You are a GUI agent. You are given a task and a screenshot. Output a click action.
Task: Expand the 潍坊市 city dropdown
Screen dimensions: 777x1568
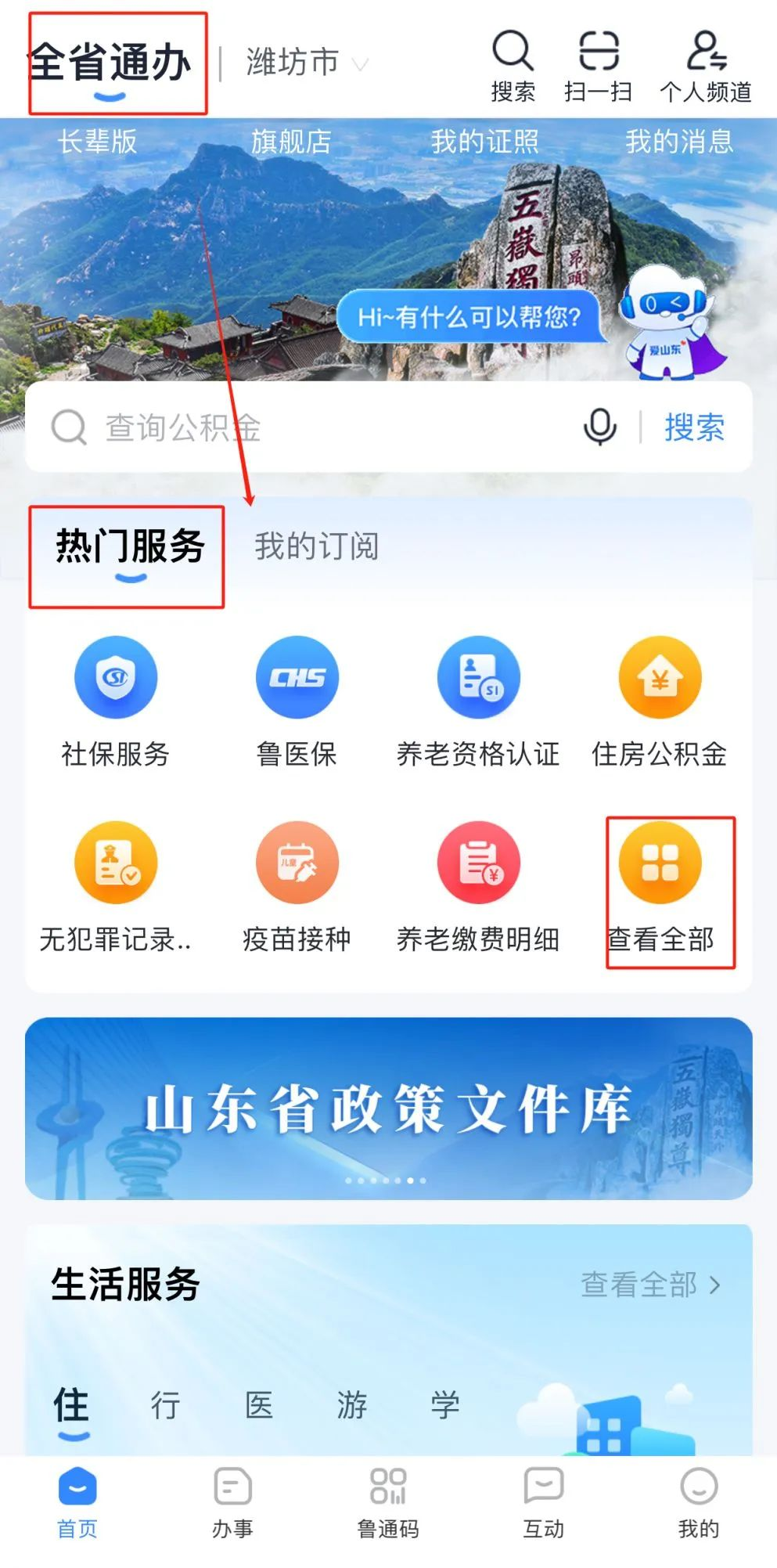coord(306,63)
